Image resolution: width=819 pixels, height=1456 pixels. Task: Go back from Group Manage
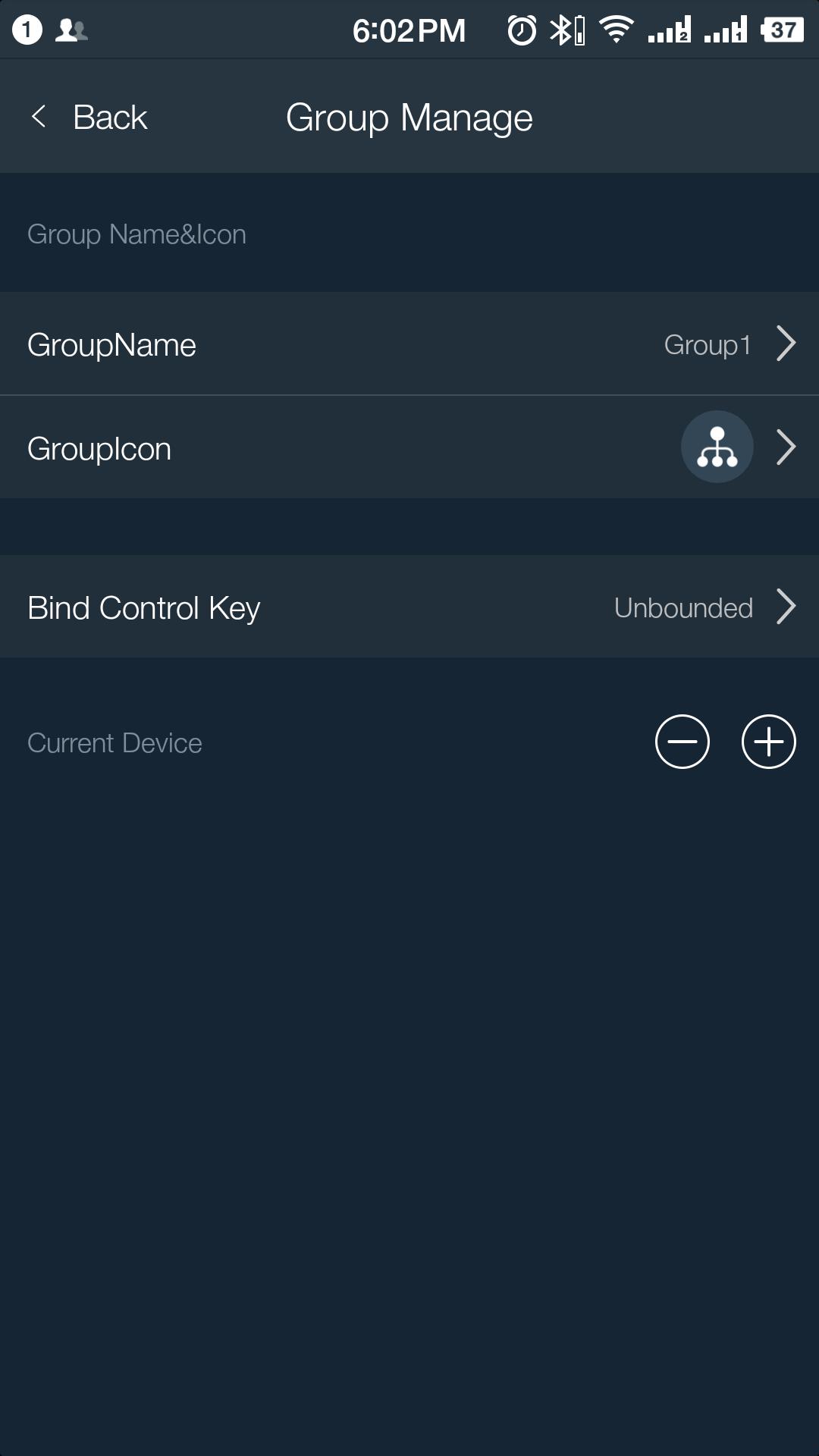(89, 118)
